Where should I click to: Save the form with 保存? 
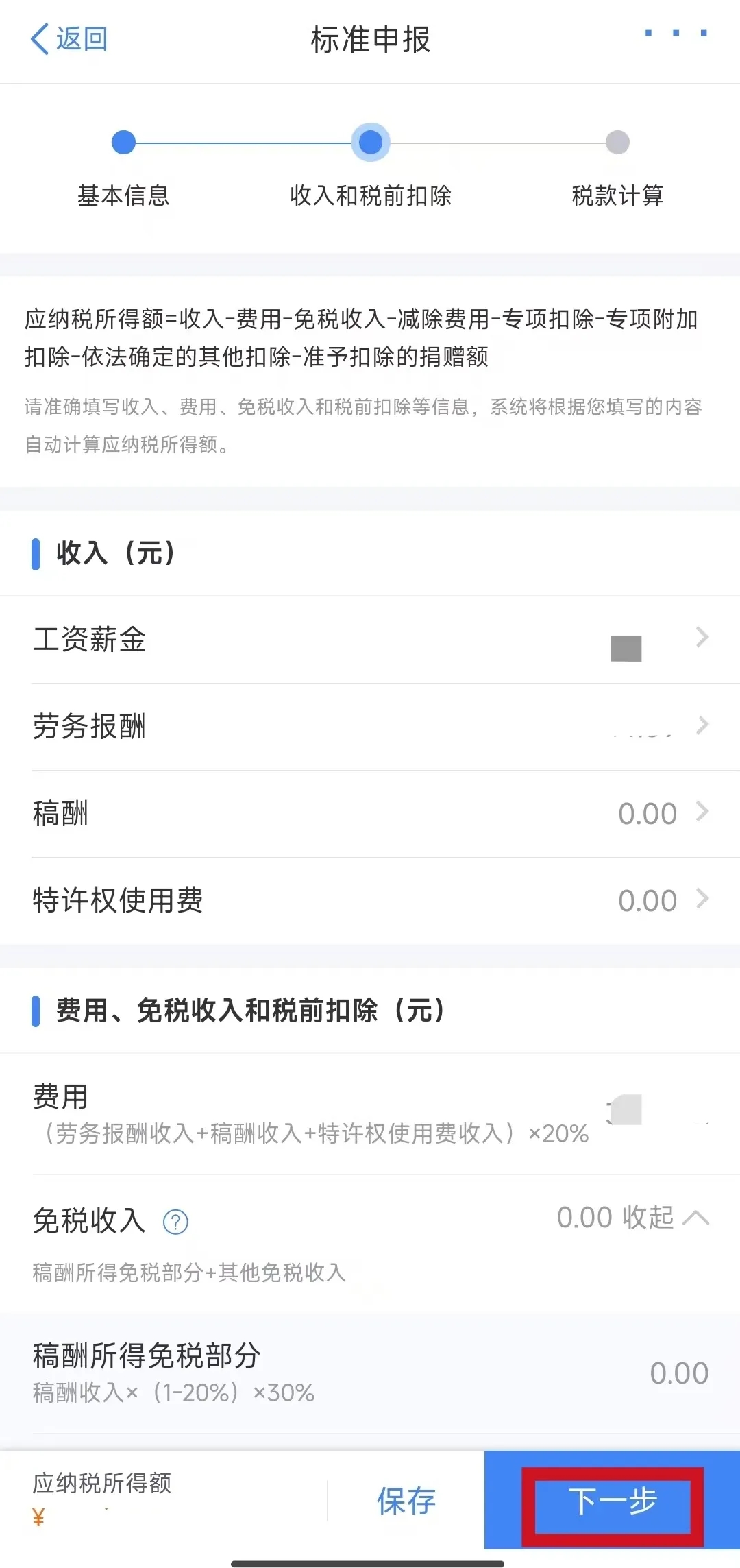click(406, 1501)
